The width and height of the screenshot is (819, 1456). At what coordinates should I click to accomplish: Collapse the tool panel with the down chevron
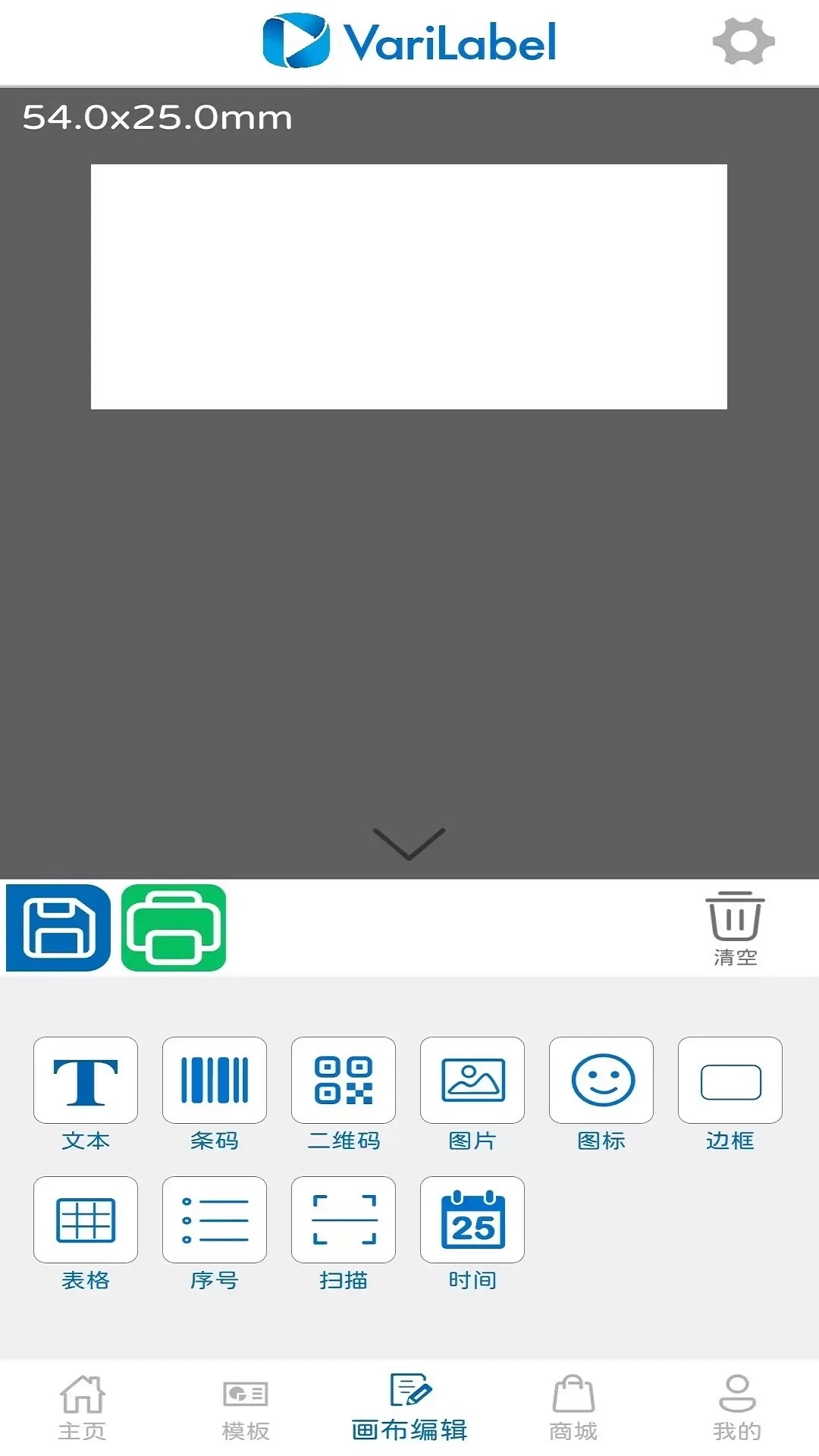pyautogui.click(x=409, y=843)
